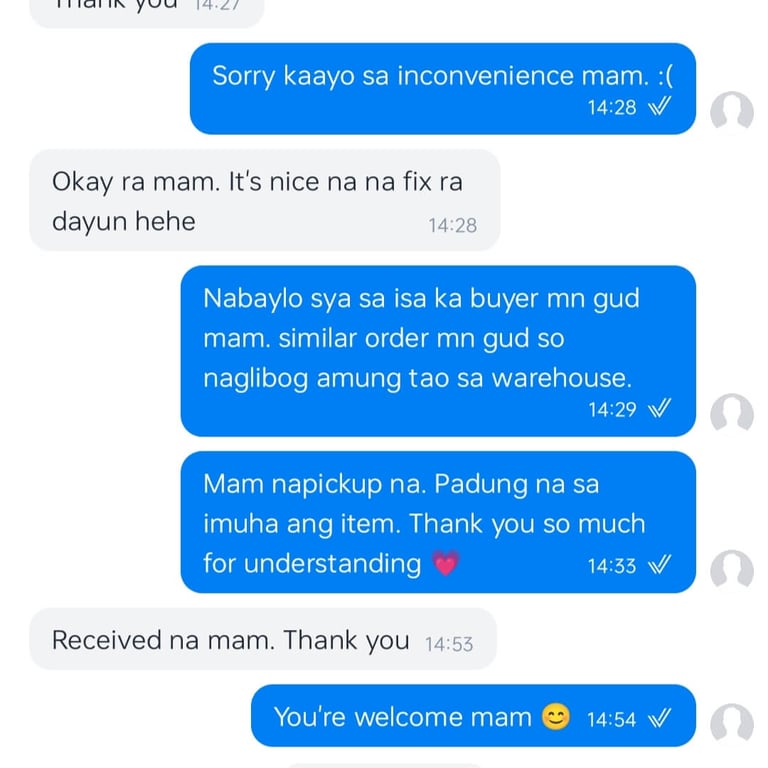Tap profile avatar next to the 'Nabaylo sya' message
Image resolution: width=768 pixels, height=768 pixels.
click(x=731, y=413)
